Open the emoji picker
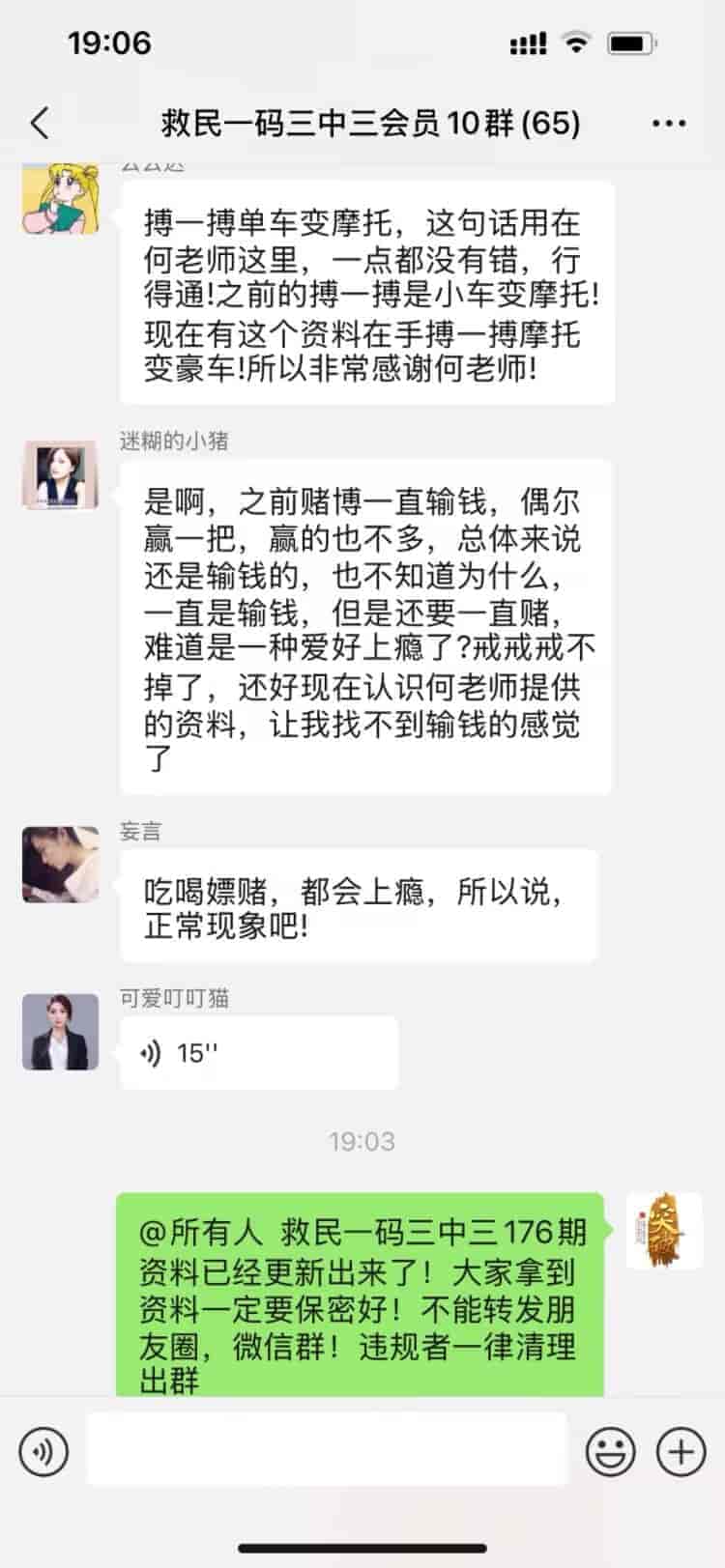This screenshot has height=1568, width=725. coord(611,1451)
